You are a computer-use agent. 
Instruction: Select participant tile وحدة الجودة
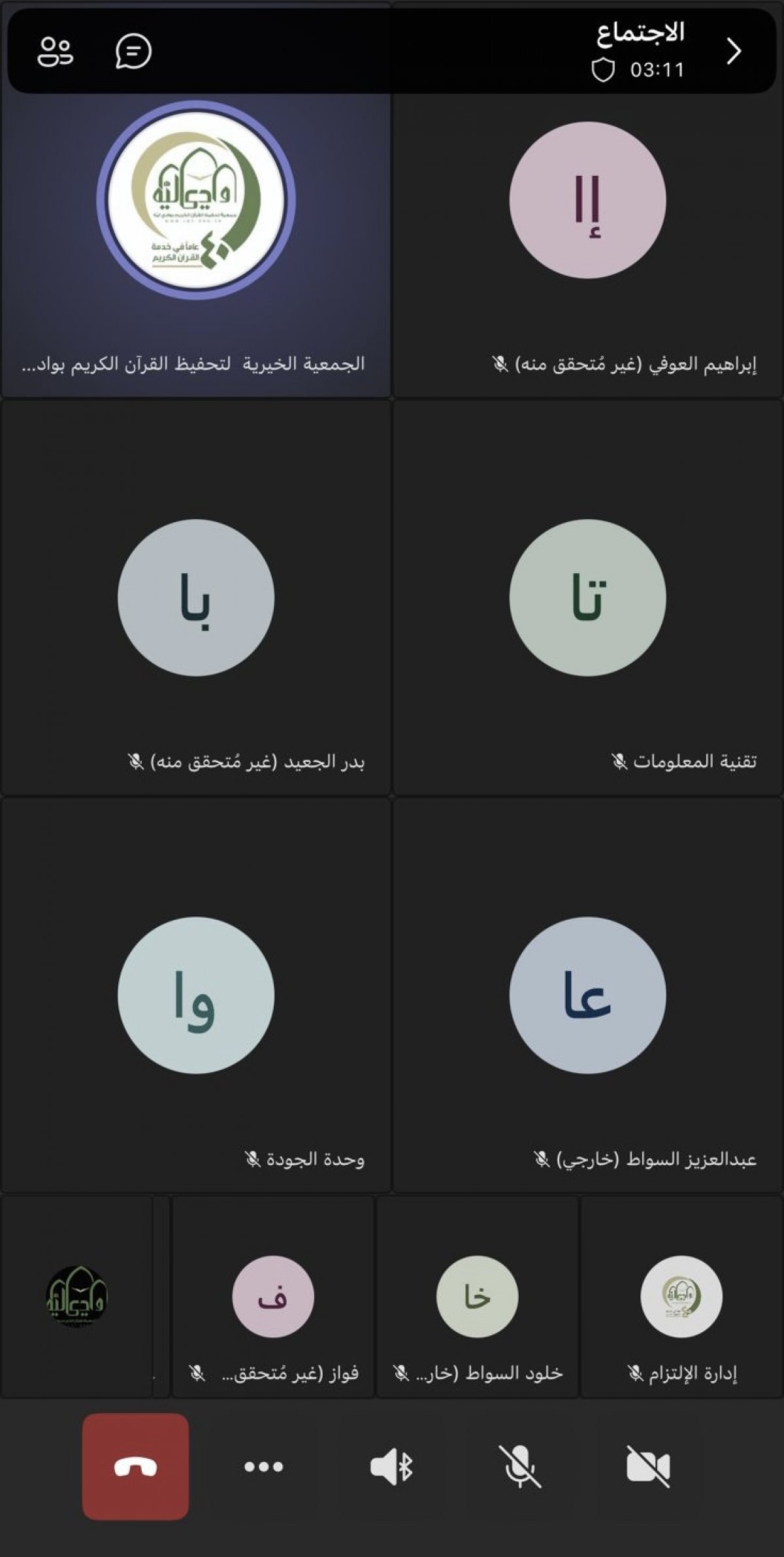[x=196, y=995]
